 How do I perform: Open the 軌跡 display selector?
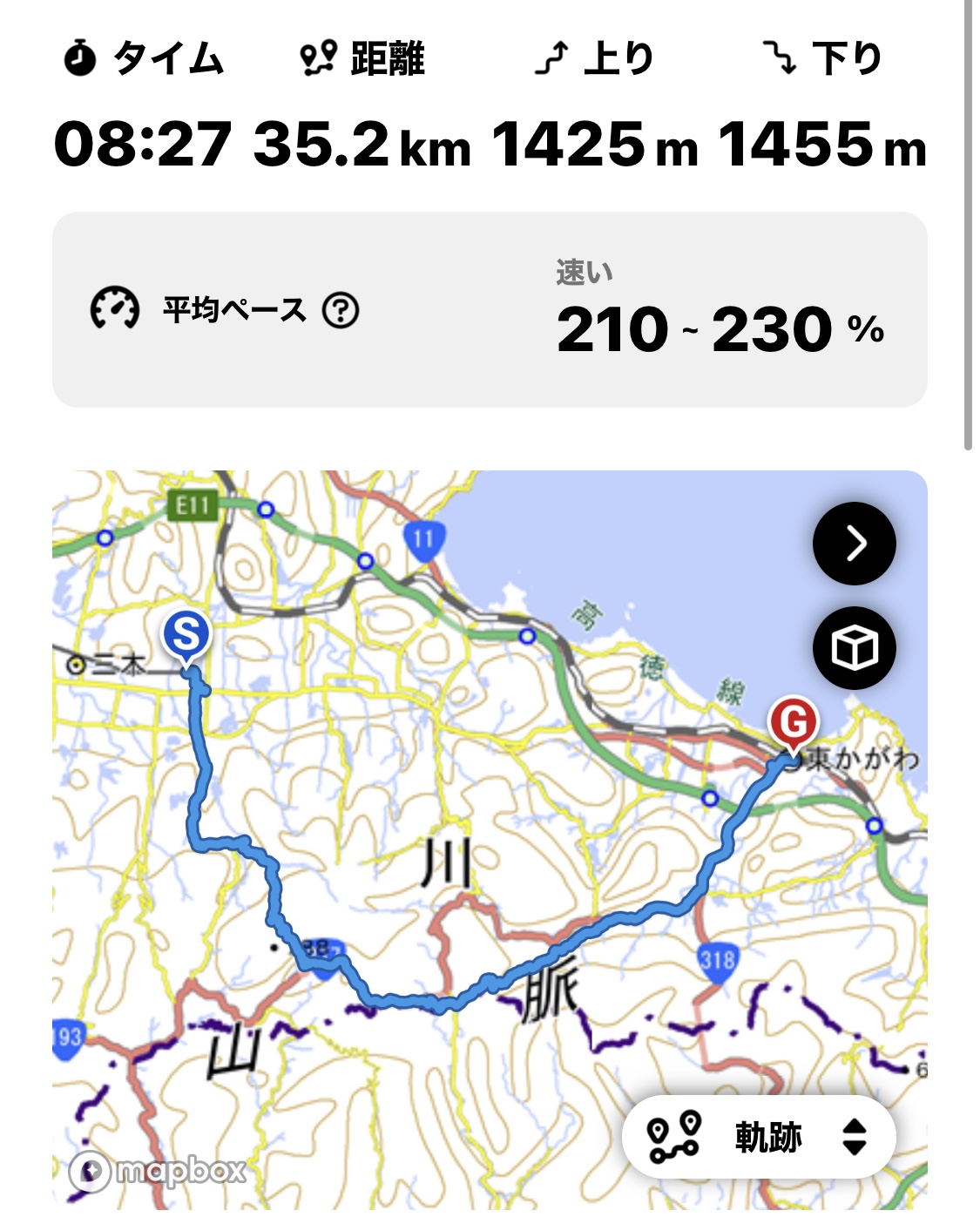pos(759,1138)
